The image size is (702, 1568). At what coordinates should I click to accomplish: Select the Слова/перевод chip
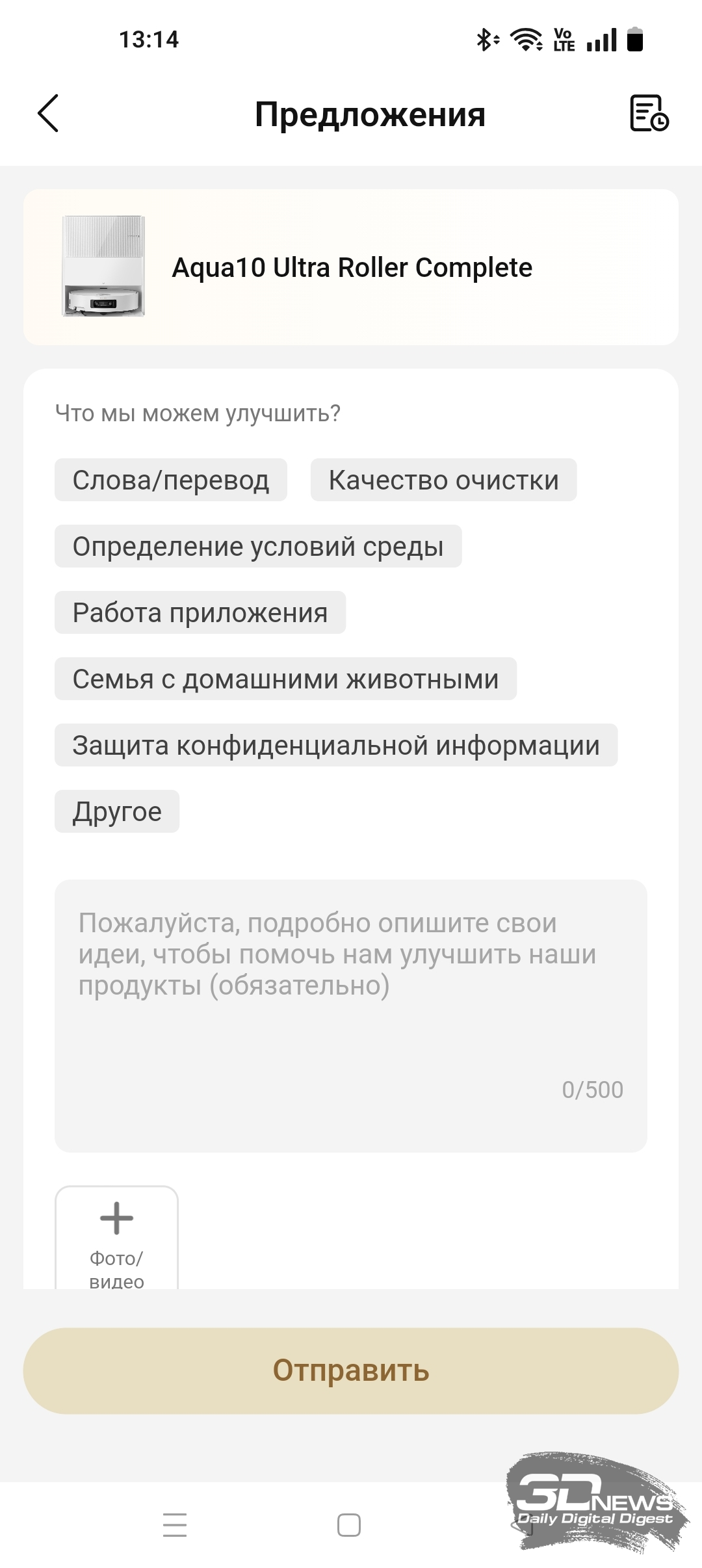pyautogui.click(x=170, y=480)
